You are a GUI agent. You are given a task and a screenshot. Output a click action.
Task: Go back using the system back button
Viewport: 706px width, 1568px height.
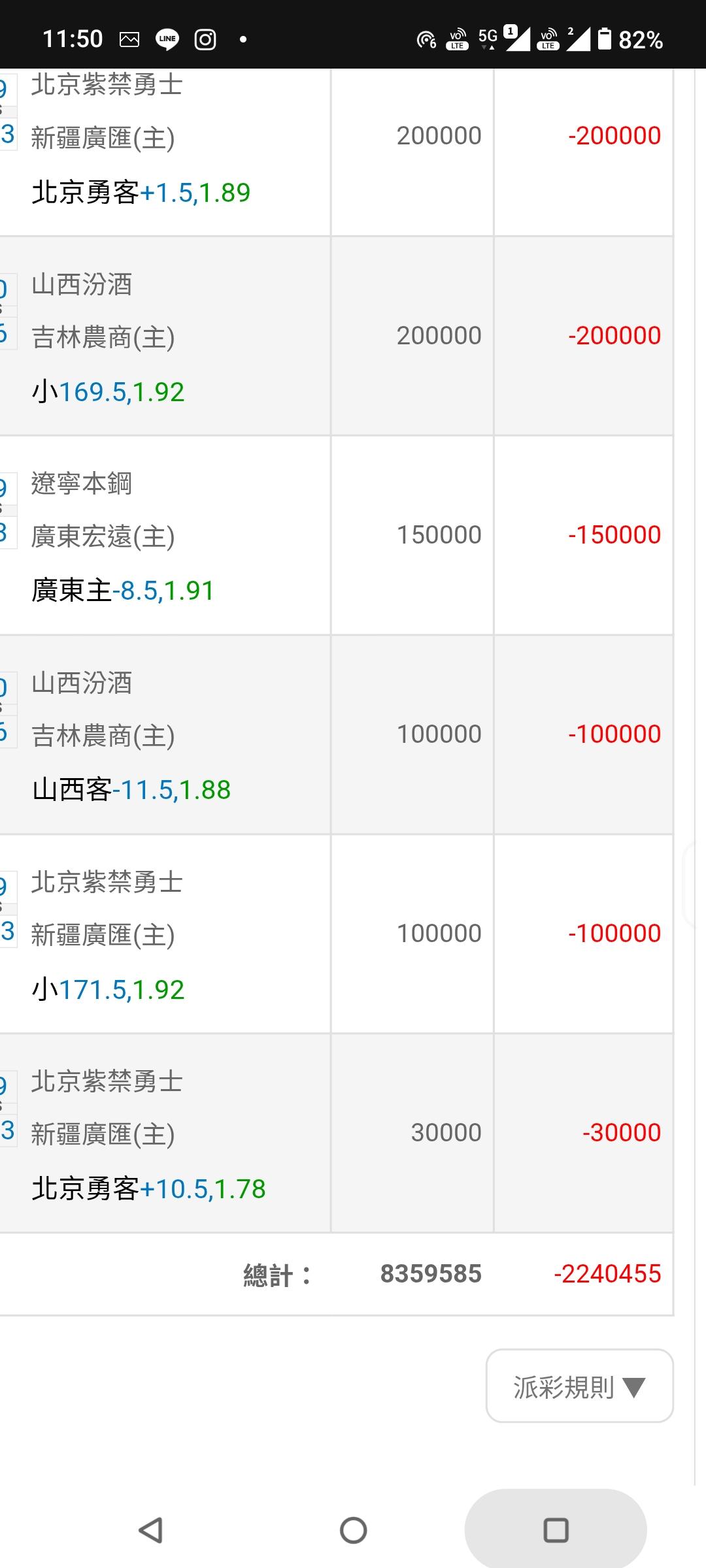point(151,1530)
